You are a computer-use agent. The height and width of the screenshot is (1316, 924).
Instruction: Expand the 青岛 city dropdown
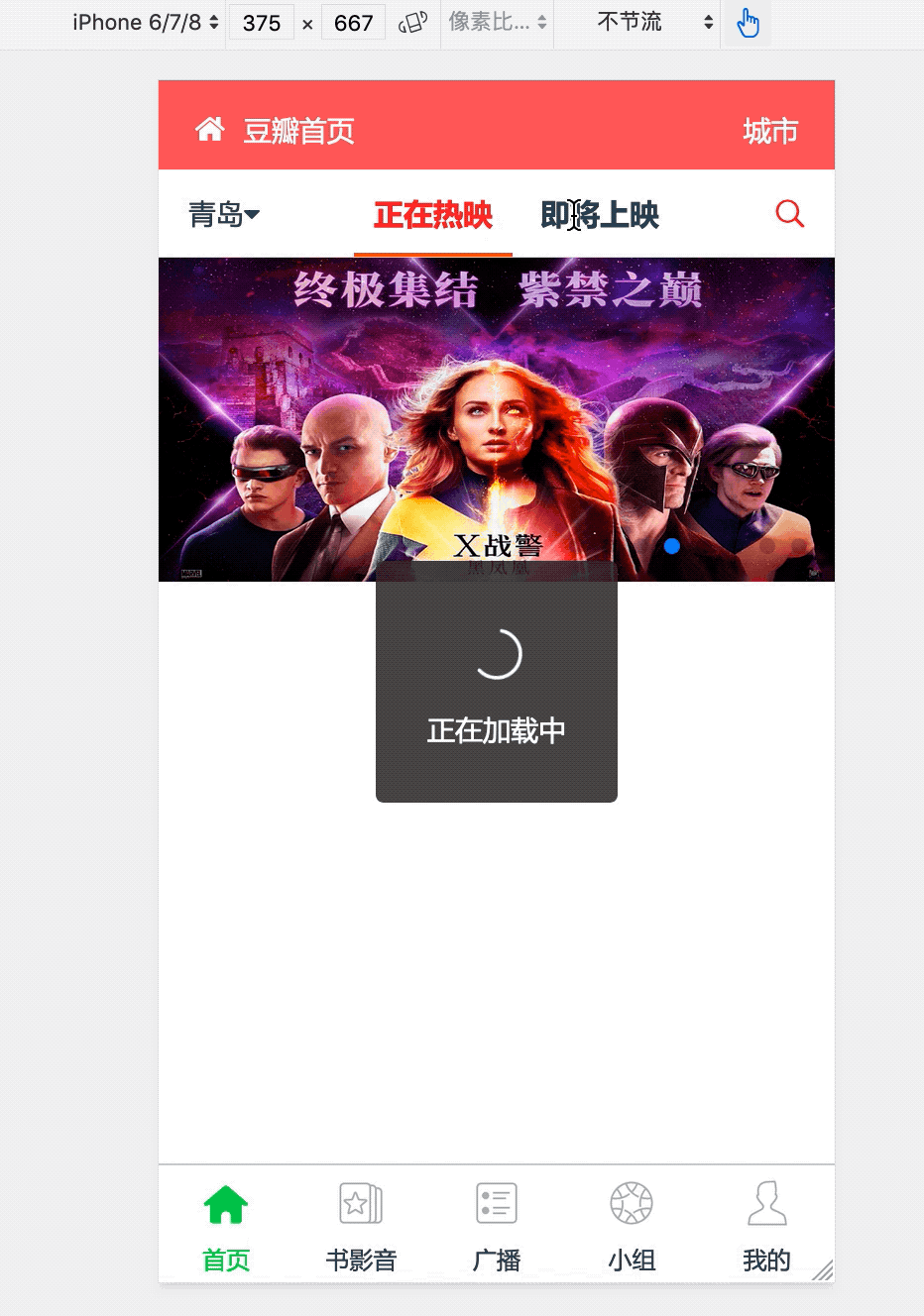click(224, 214)
